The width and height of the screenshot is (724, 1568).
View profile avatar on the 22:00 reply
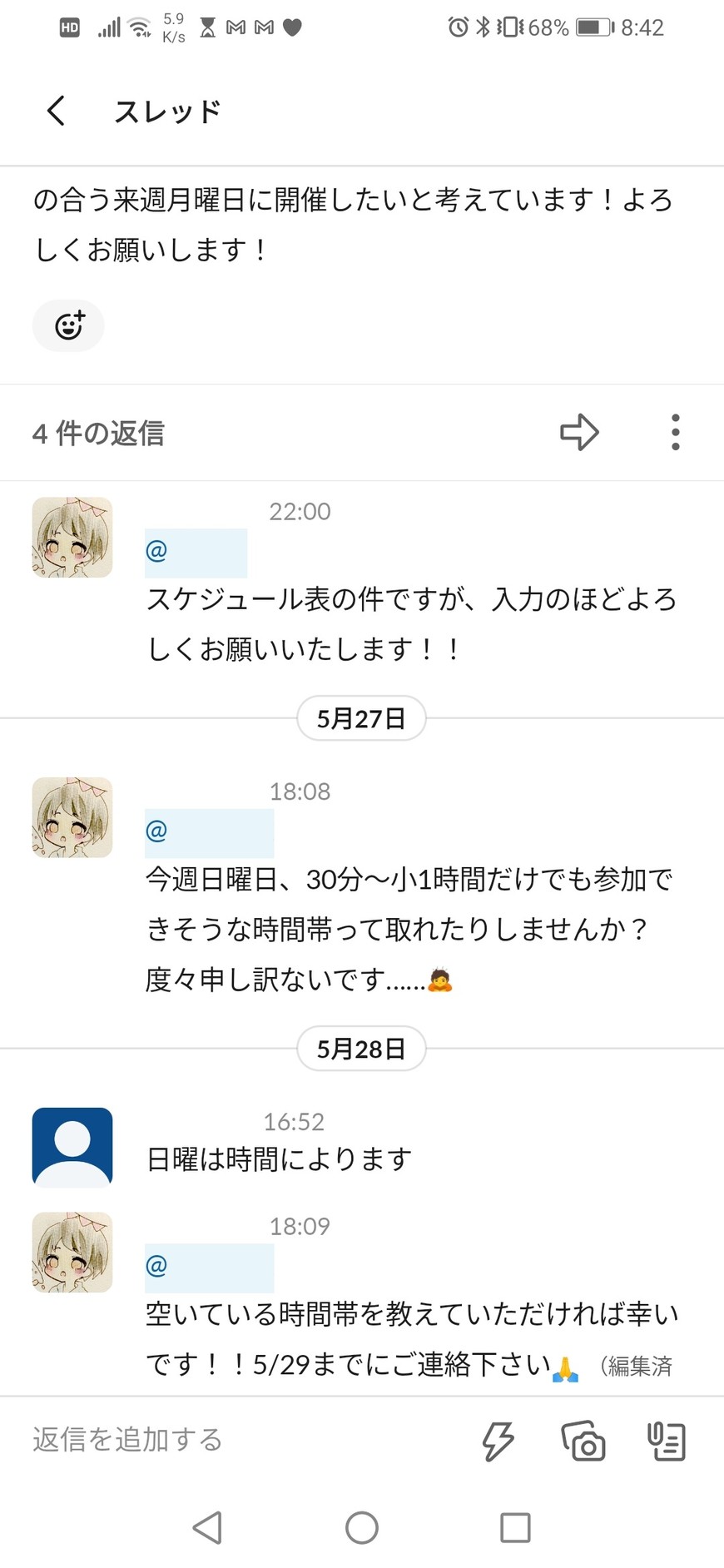[72, 538]
